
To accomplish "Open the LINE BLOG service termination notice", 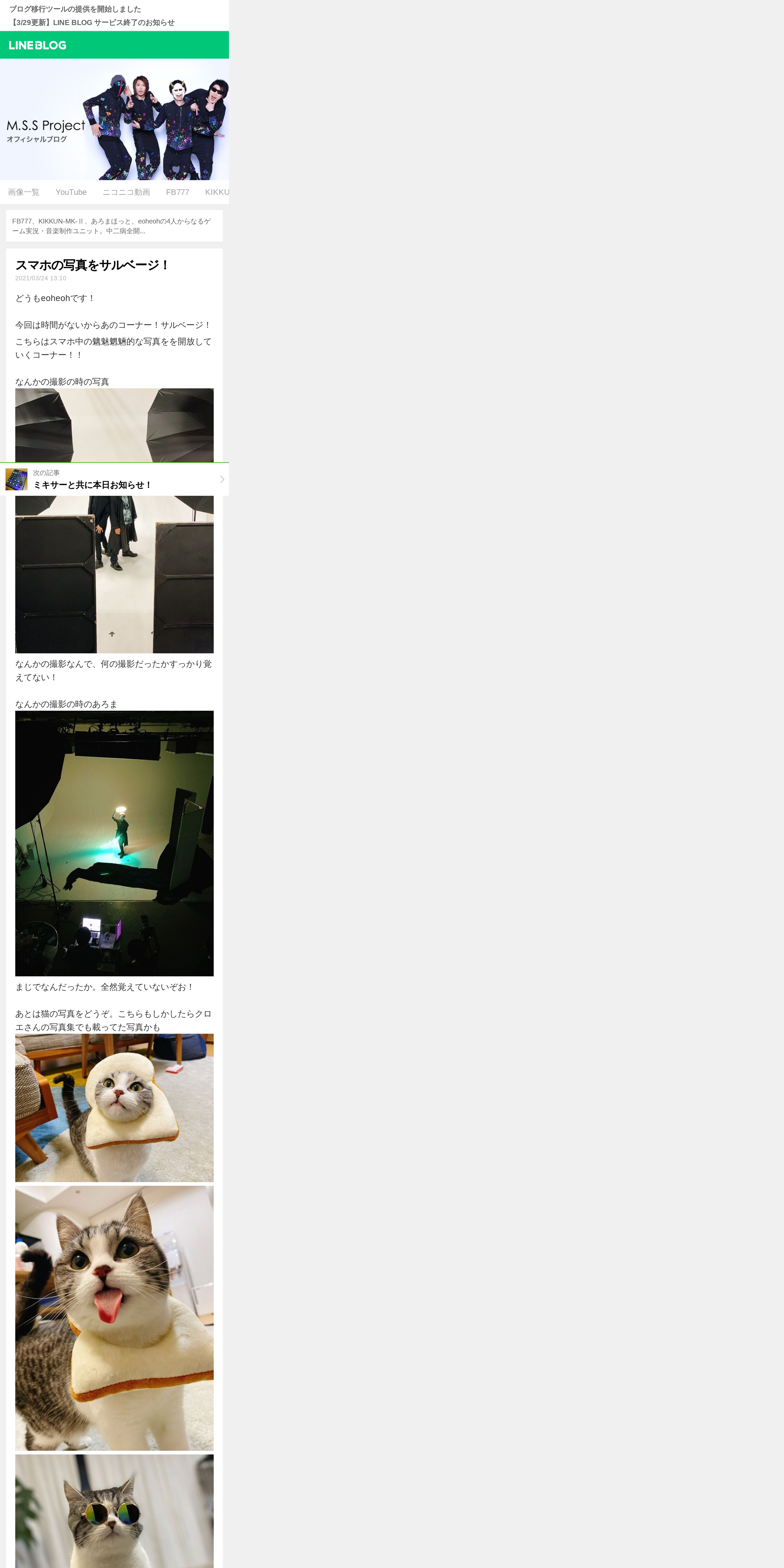I will [92, 23].
